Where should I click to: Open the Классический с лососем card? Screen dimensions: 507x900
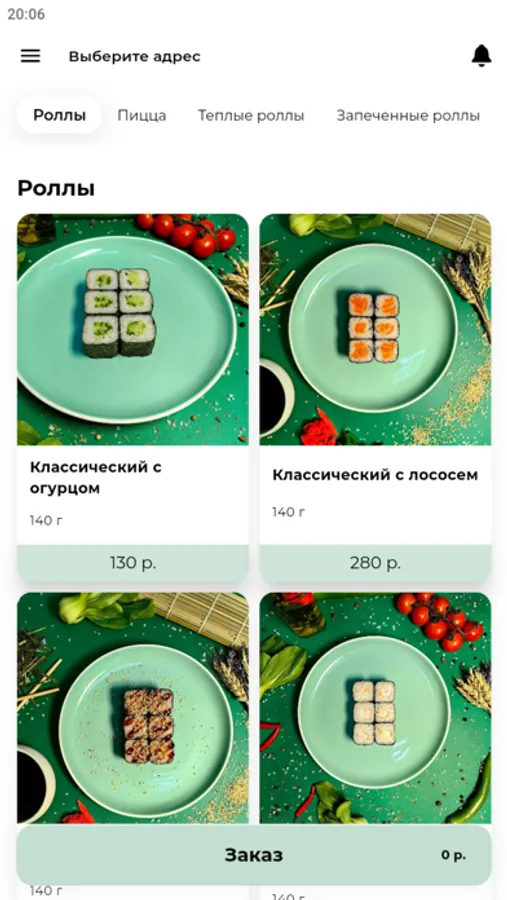tap(376, 379)
